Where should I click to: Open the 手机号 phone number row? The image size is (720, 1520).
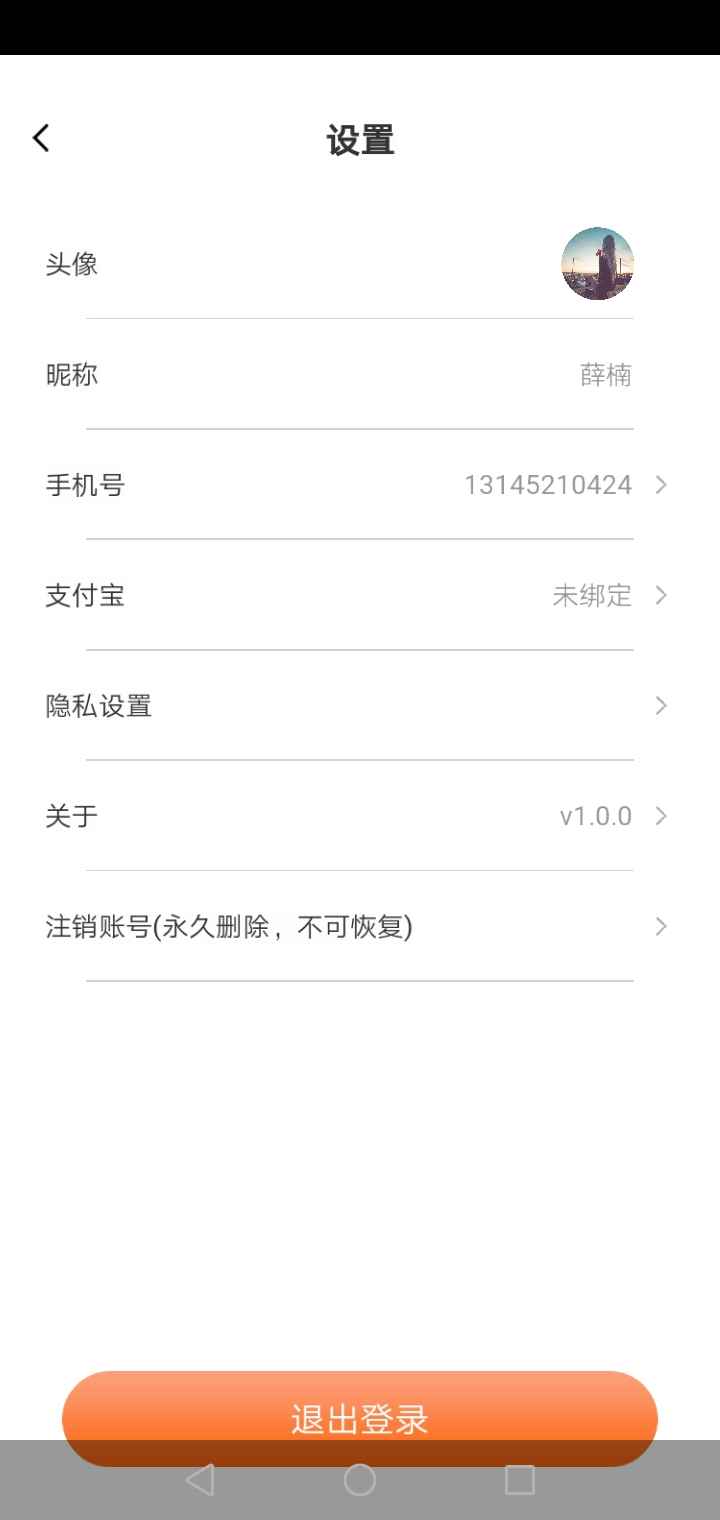click(x=360, y=486)
